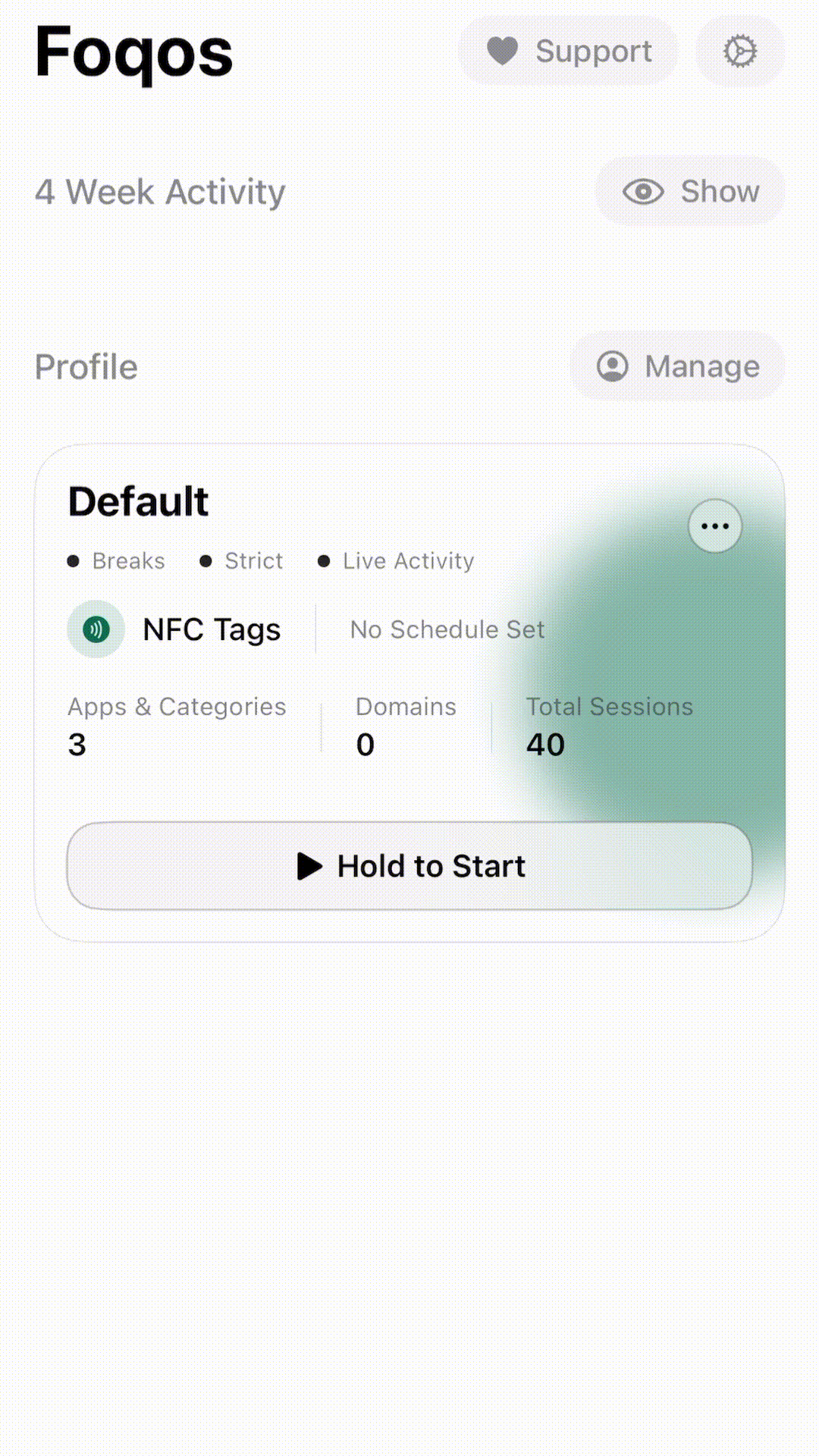Screen dimensions: 819x1456
Task: Tap Manage to edit profiles
Action: (677, 366)
